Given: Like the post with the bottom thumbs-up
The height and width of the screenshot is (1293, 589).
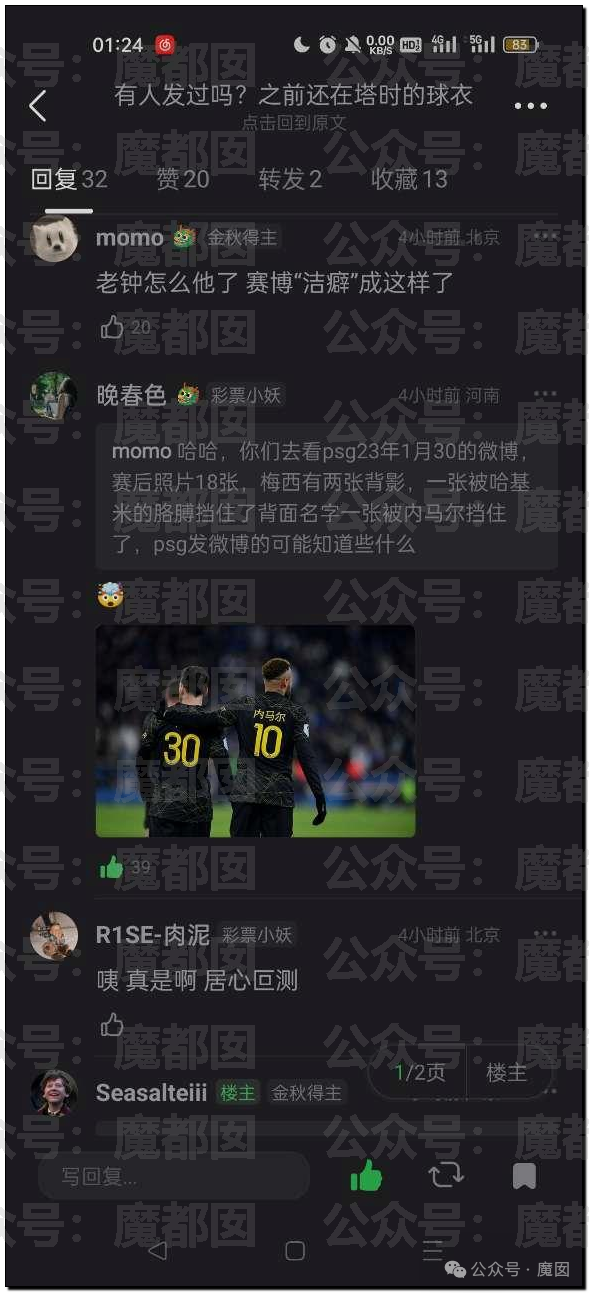Looking at the screenshot, I should (x=366, y=1177).
